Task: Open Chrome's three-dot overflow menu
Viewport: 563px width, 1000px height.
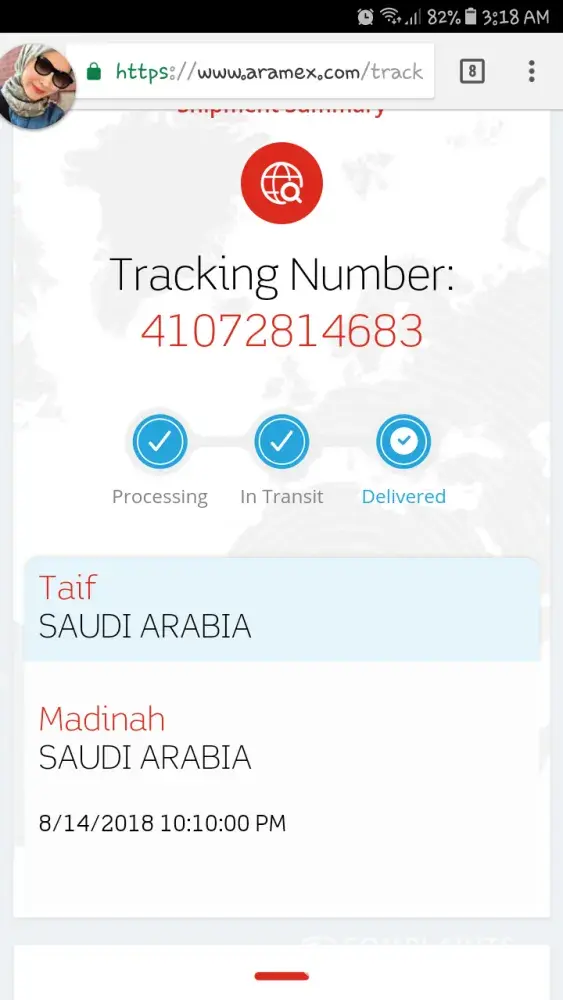Action: (x=532, y=71)
